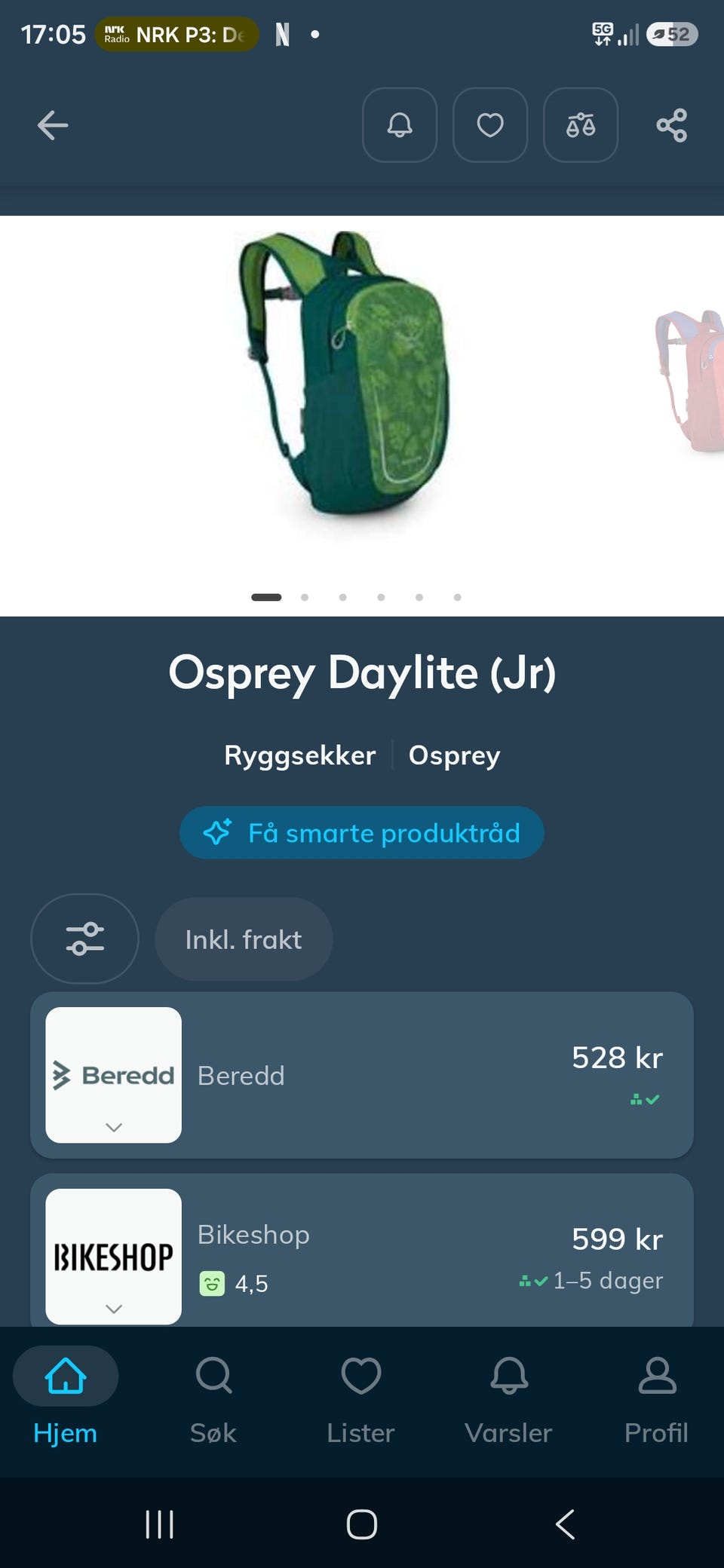Viewport: 724px width, 1568px height.
Task: Expand the Bikeshop store details chevron
Action: (114, 1309)
